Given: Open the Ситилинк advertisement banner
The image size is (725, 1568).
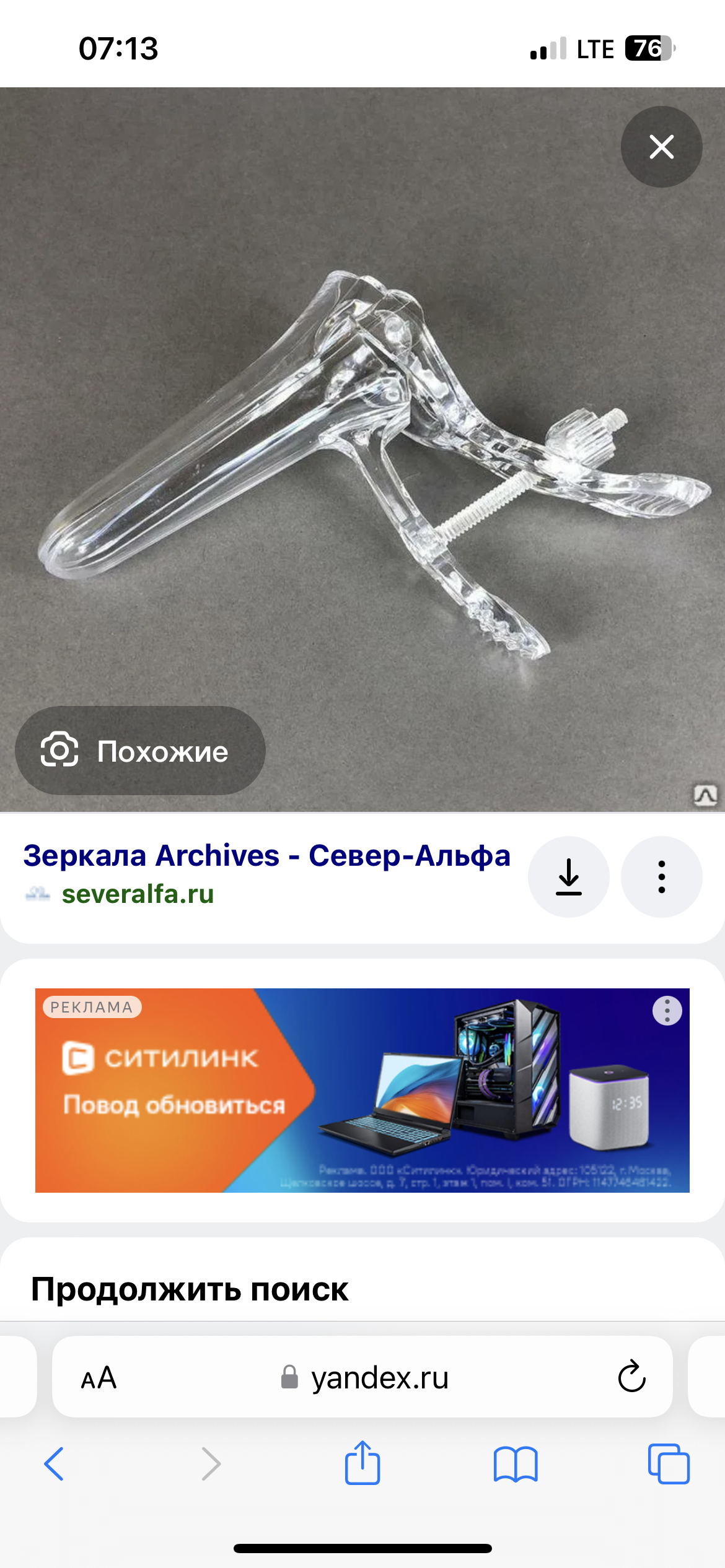Looking at the screenshot, I should tap(362, 1090).
